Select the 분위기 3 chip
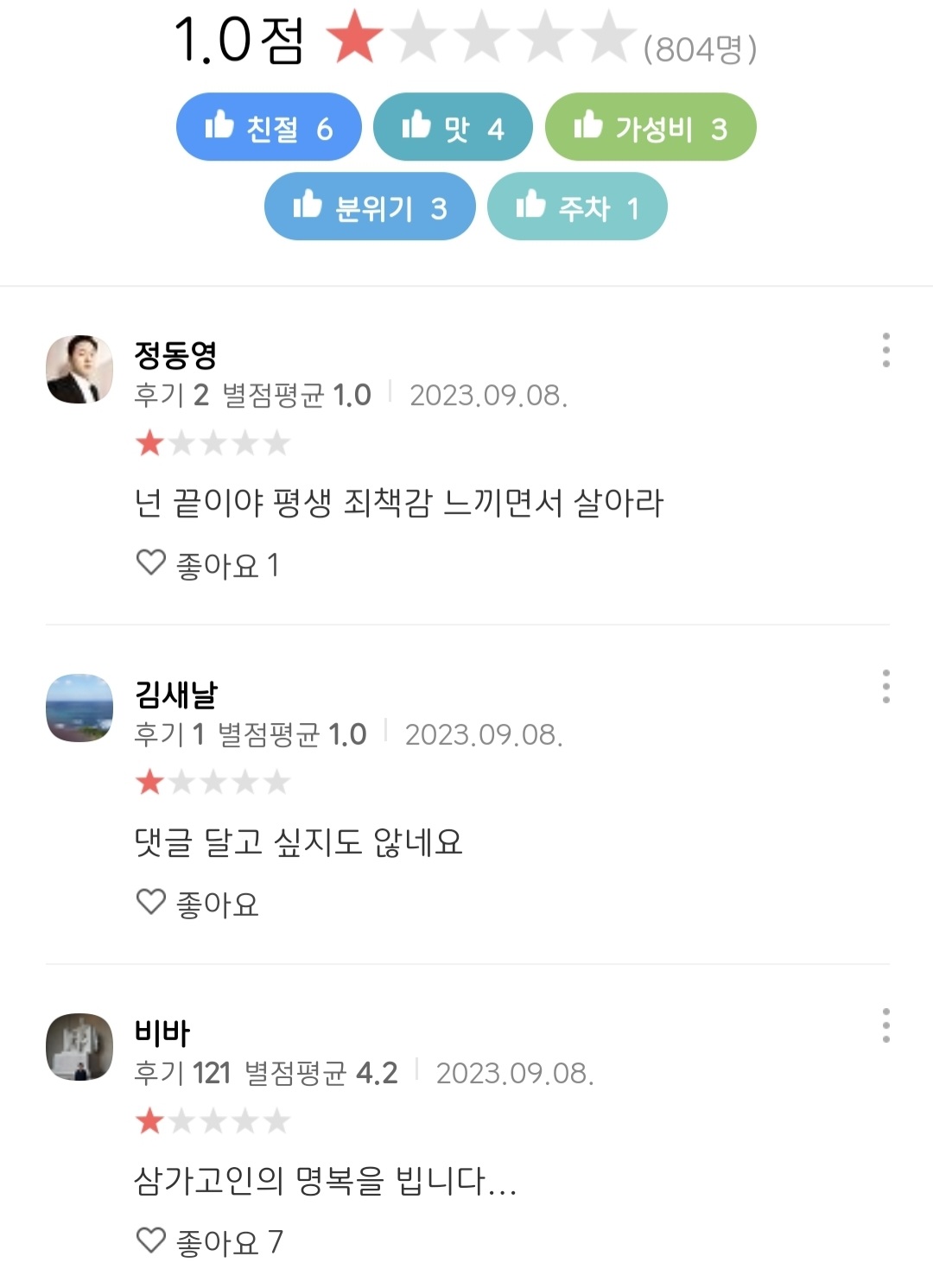Screen dimensions: 933x1288 370,206
